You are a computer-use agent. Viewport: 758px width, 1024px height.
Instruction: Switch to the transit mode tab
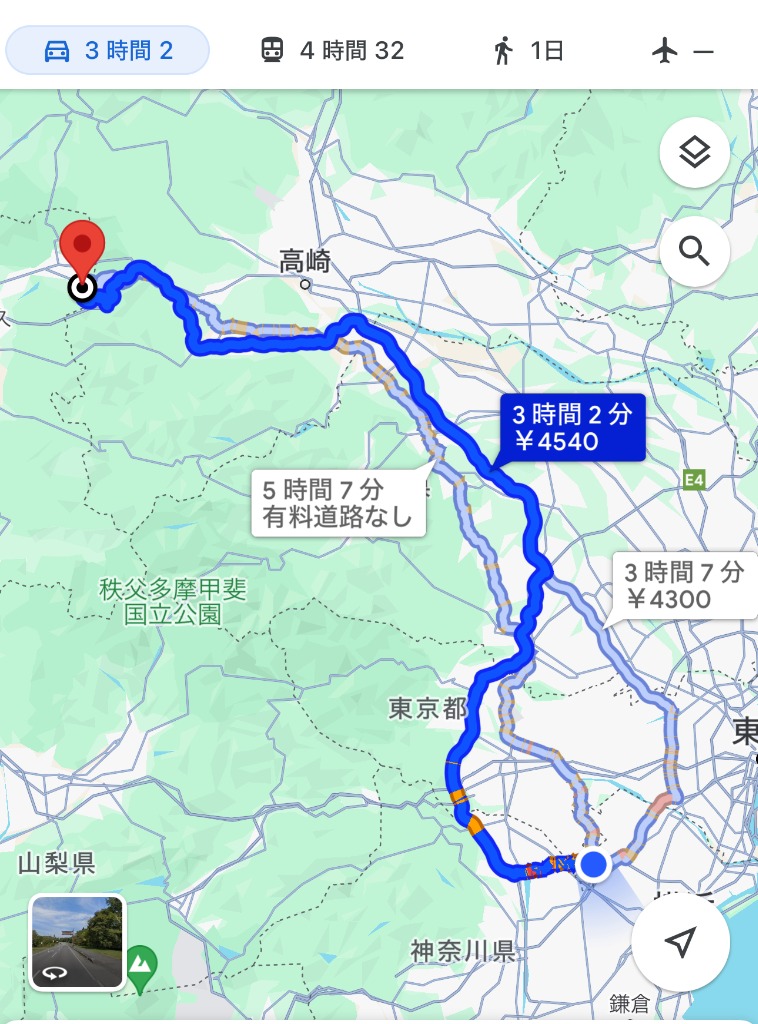pos(332,51)
